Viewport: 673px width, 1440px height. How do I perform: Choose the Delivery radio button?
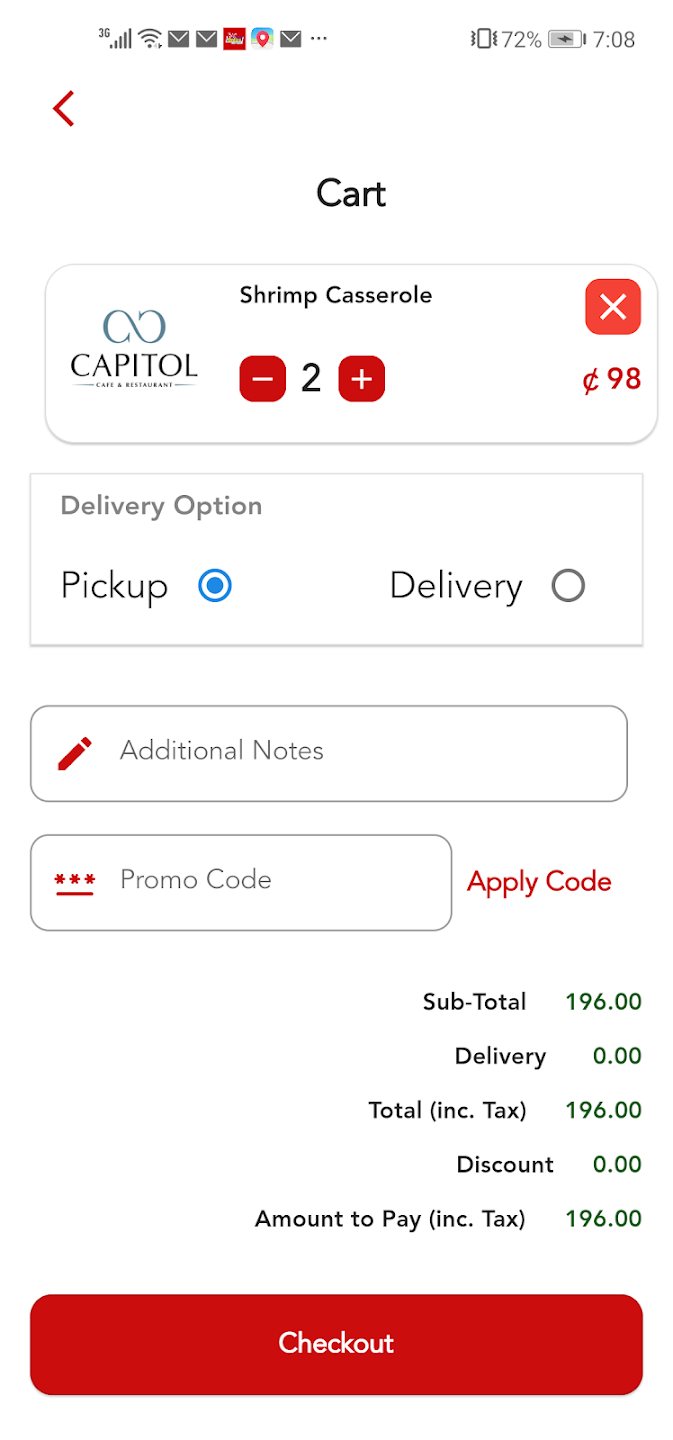coord(568,586)
